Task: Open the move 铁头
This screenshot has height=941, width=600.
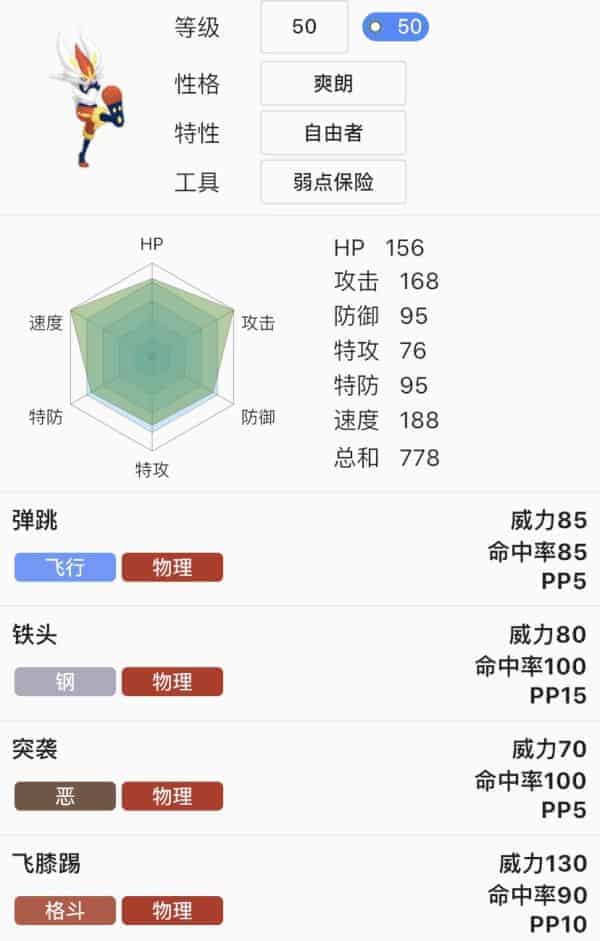Action: pyautogui.click(x=300, y=663)
